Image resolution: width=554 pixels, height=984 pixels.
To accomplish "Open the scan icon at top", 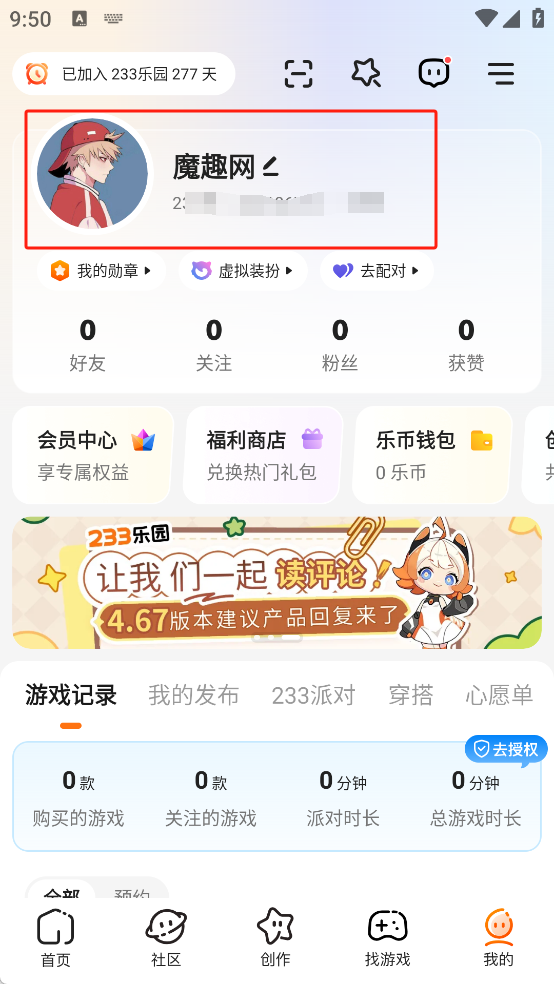I will click(x=299, y=73).
